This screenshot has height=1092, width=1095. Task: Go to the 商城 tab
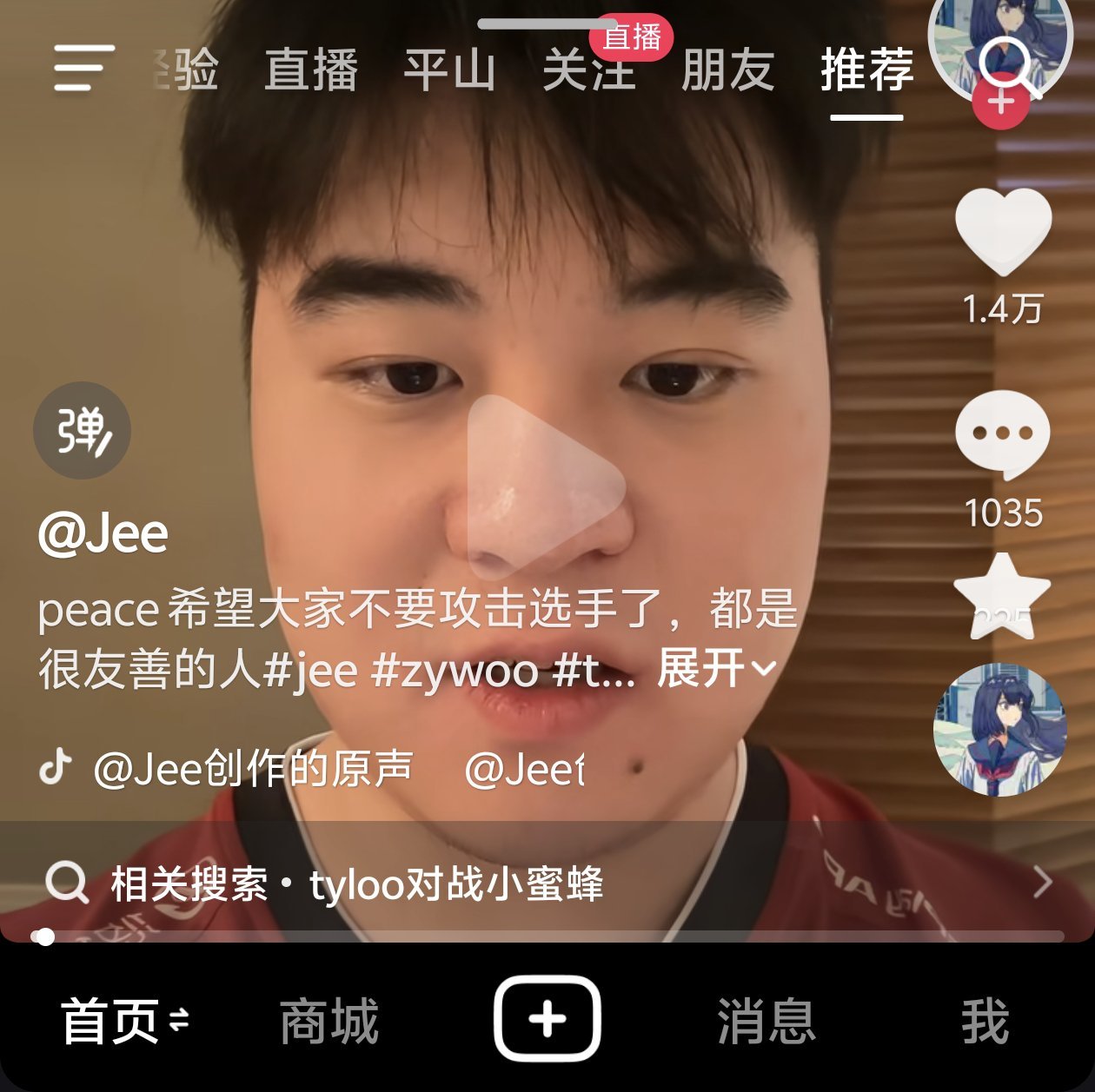click(x=329, y=1022)
